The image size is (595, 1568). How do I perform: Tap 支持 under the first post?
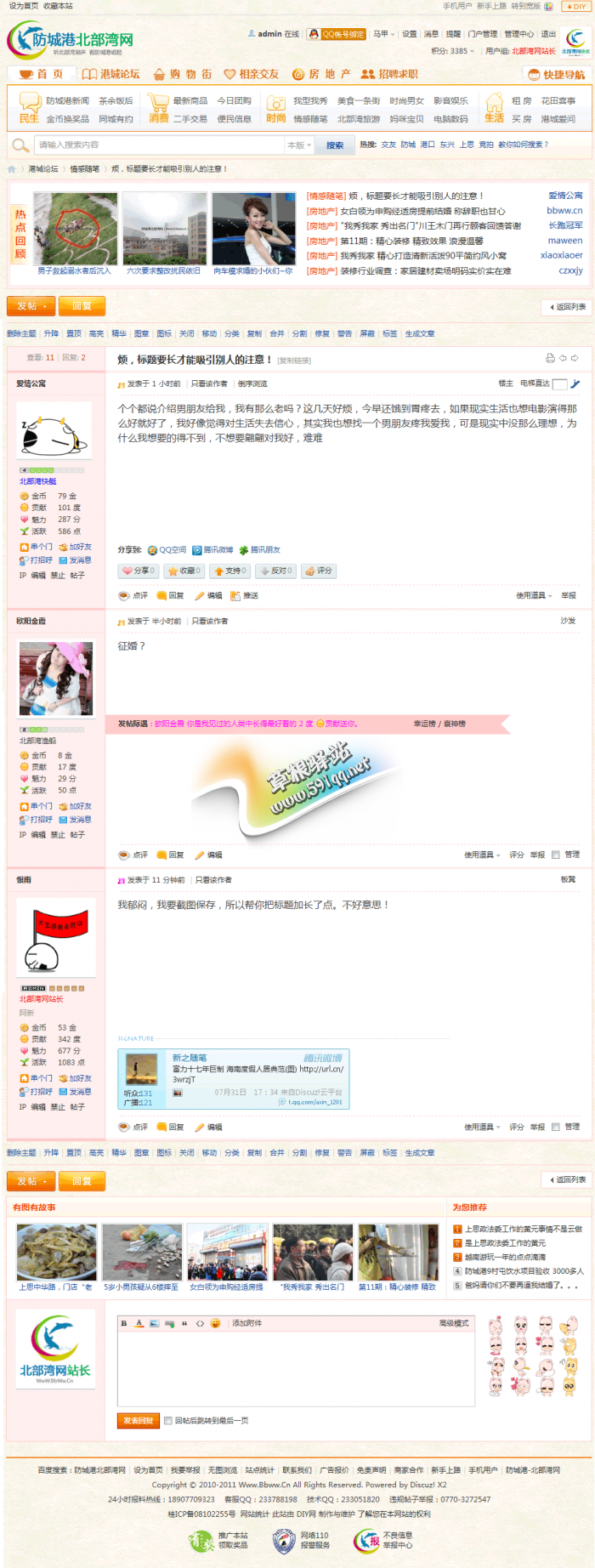[230, 571]
